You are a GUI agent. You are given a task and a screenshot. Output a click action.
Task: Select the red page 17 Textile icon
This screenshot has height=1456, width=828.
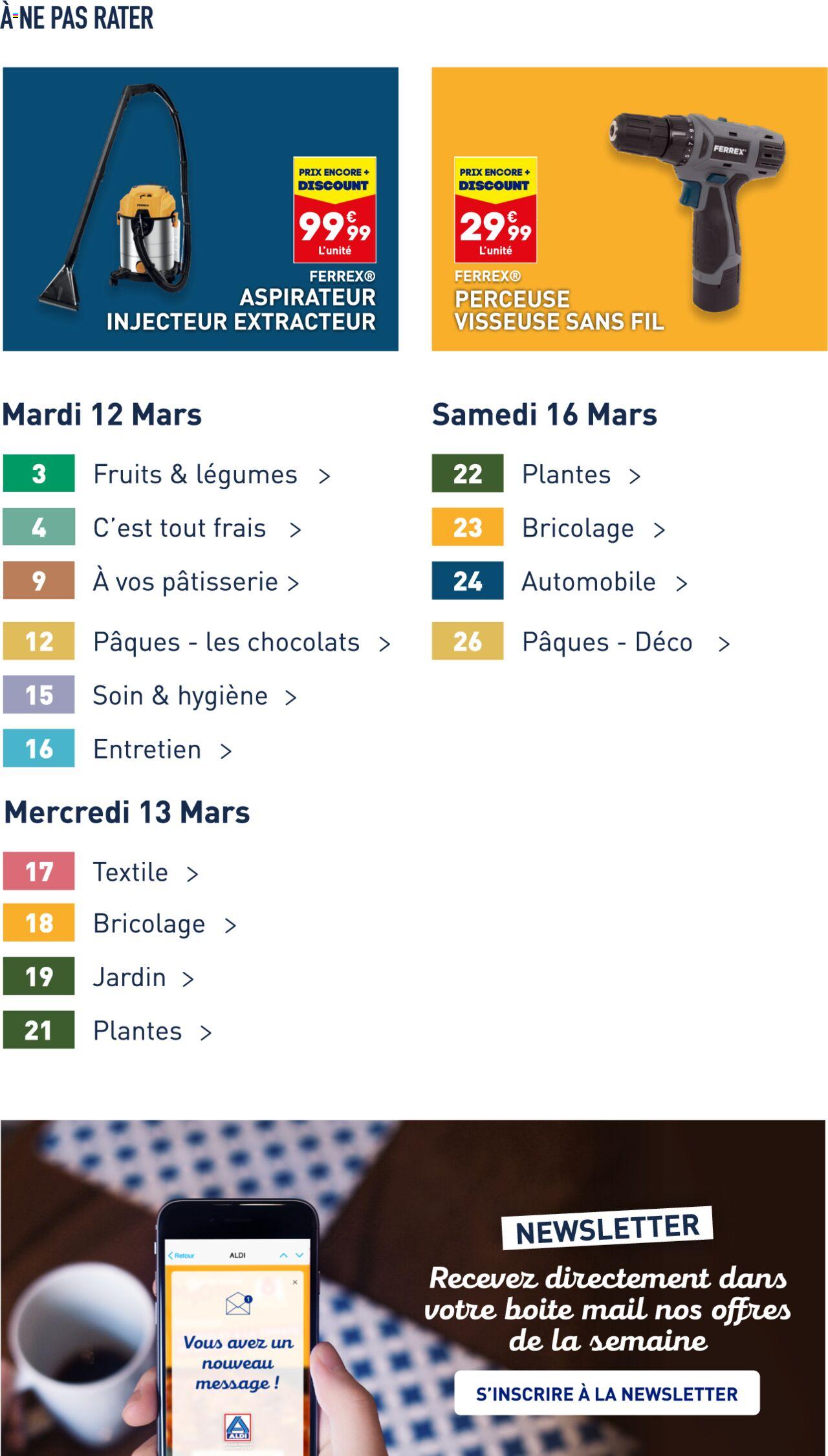coord(38,872)
